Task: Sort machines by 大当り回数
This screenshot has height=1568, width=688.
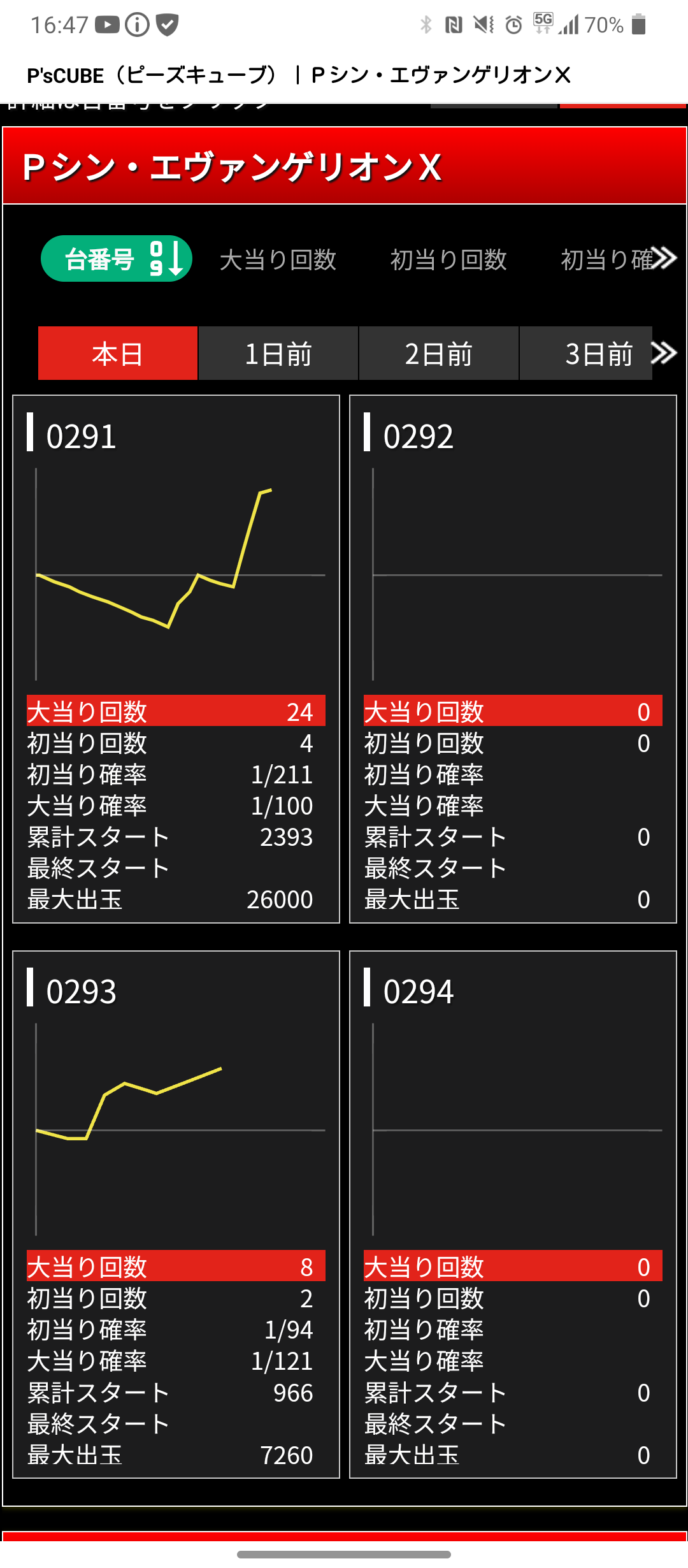Action: click(x=278, y=260)
